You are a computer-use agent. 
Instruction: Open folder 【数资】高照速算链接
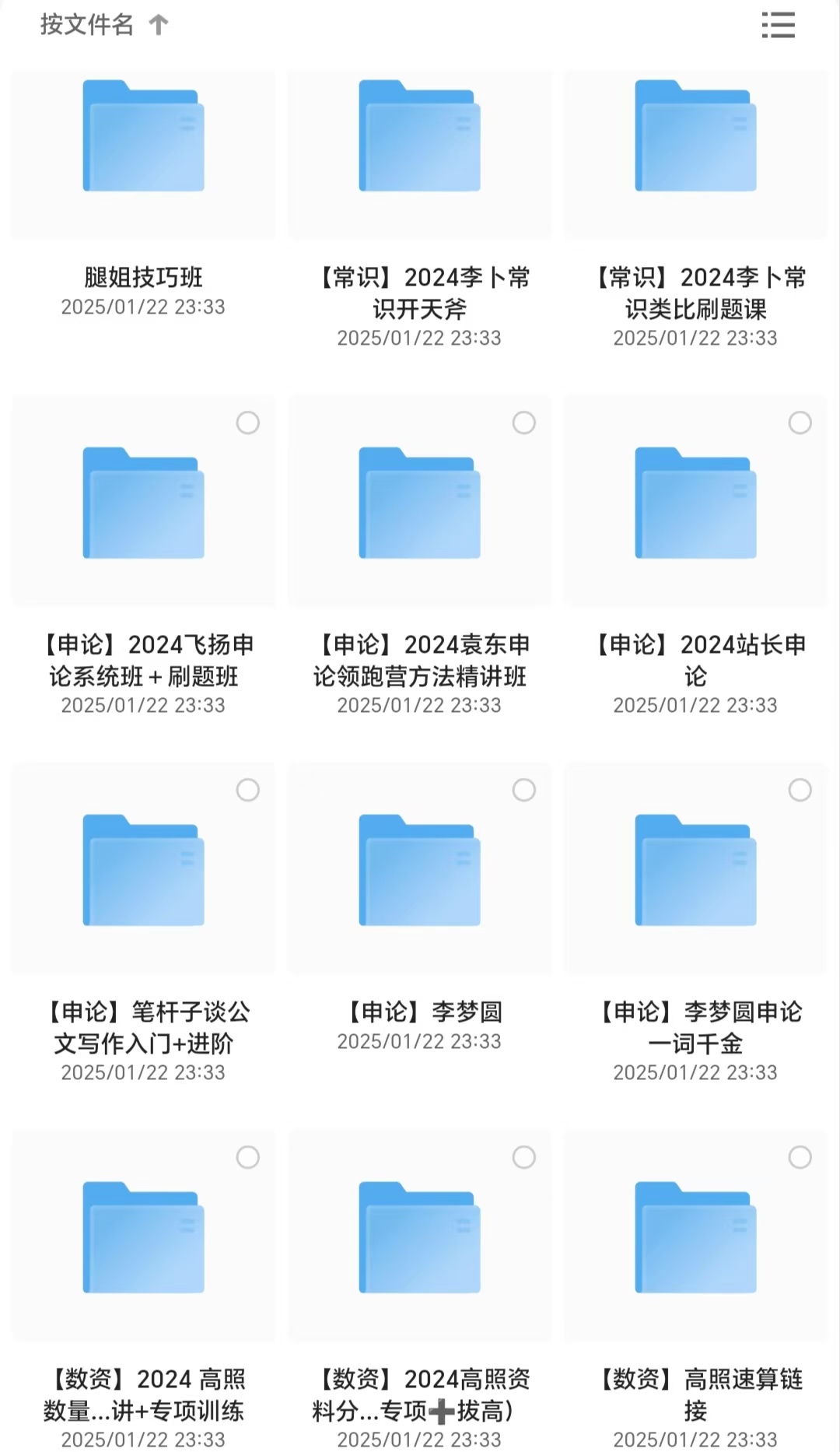pos(695,1238)
